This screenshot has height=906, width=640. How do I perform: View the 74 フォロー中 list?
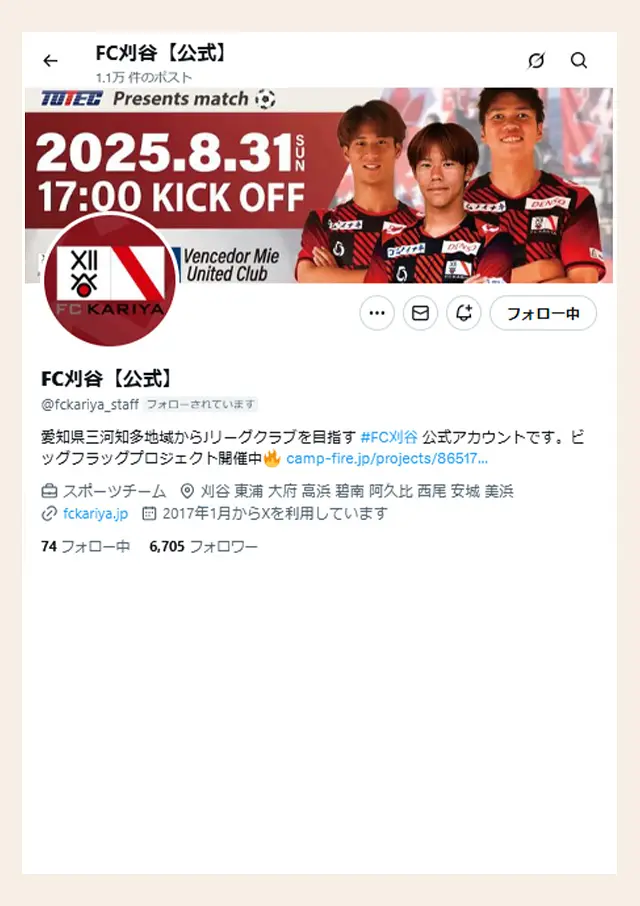click(x=86, y=547)
